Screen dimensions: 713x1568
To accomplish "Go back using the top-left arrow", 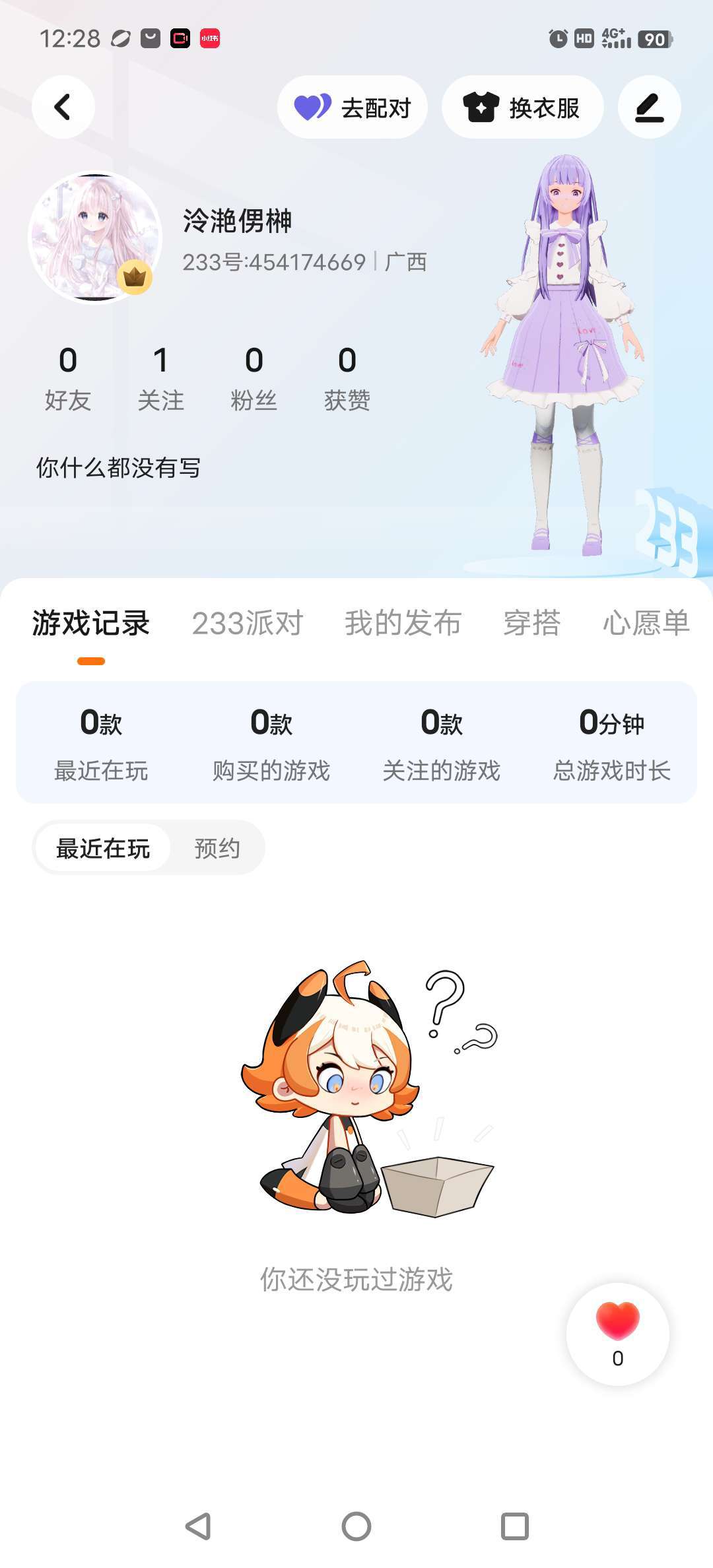I will tap(63, 107).
